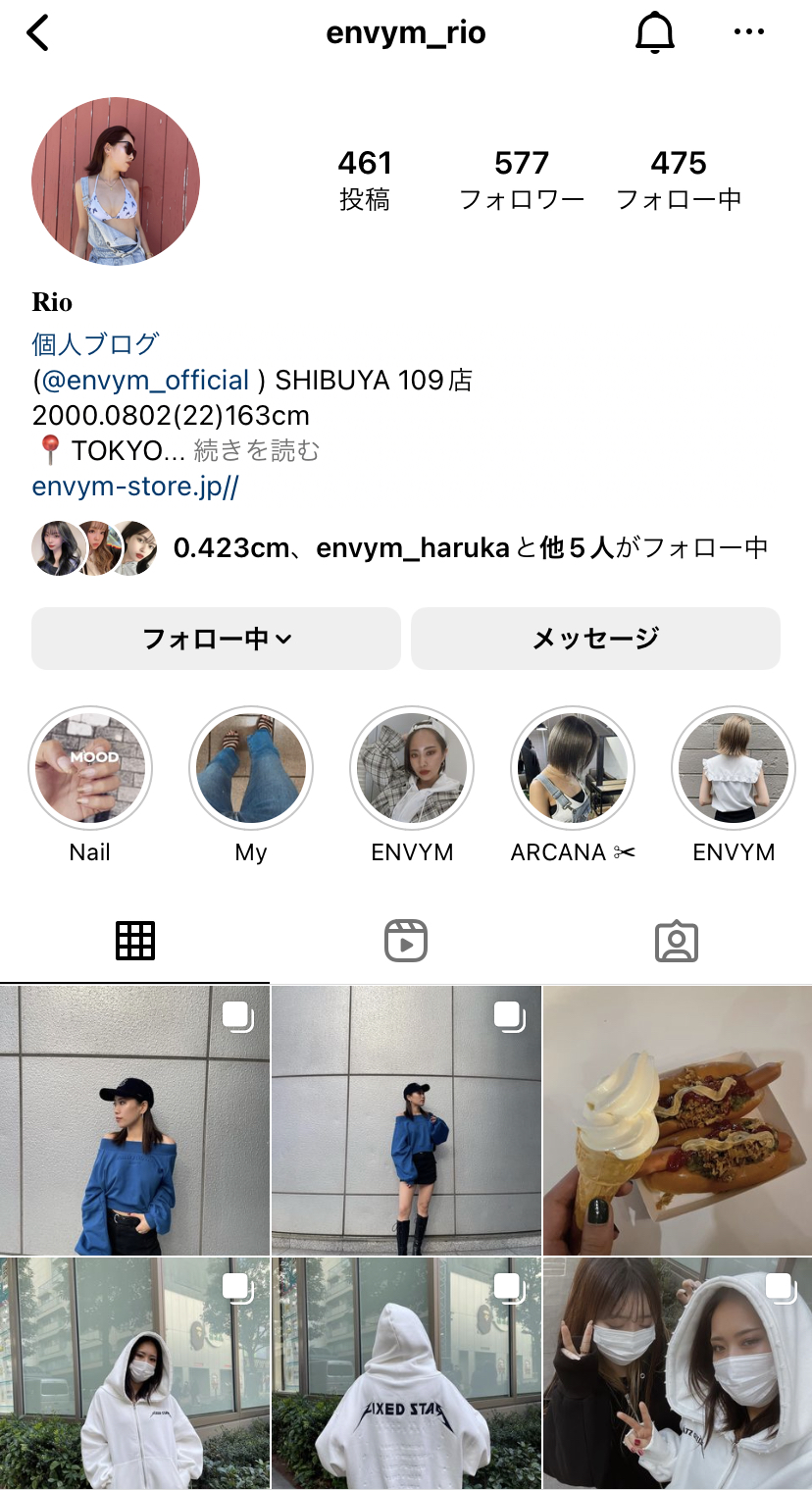Open the 577 フォロワー list
This screenshot has width=812, height=1490.
pos(523,179)
